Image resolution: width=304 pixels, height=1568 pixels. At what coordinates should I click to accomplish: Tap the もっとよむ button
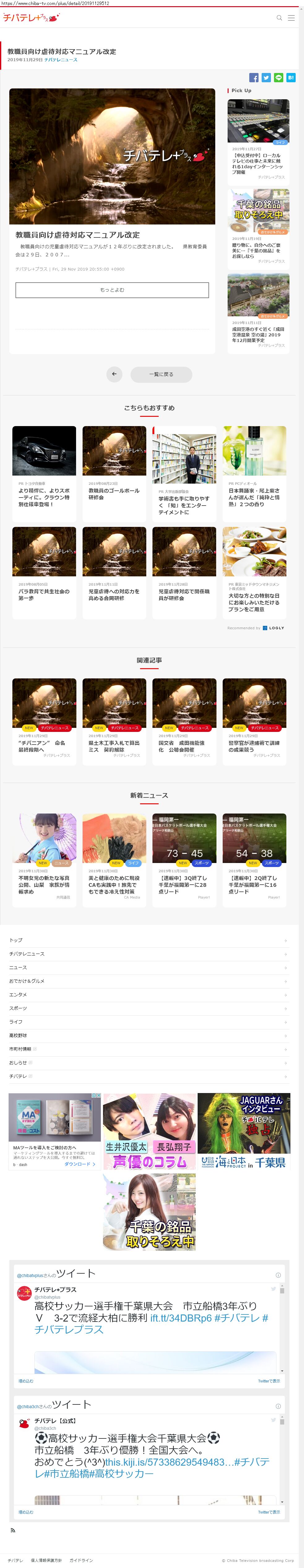(x=112, y=290)
